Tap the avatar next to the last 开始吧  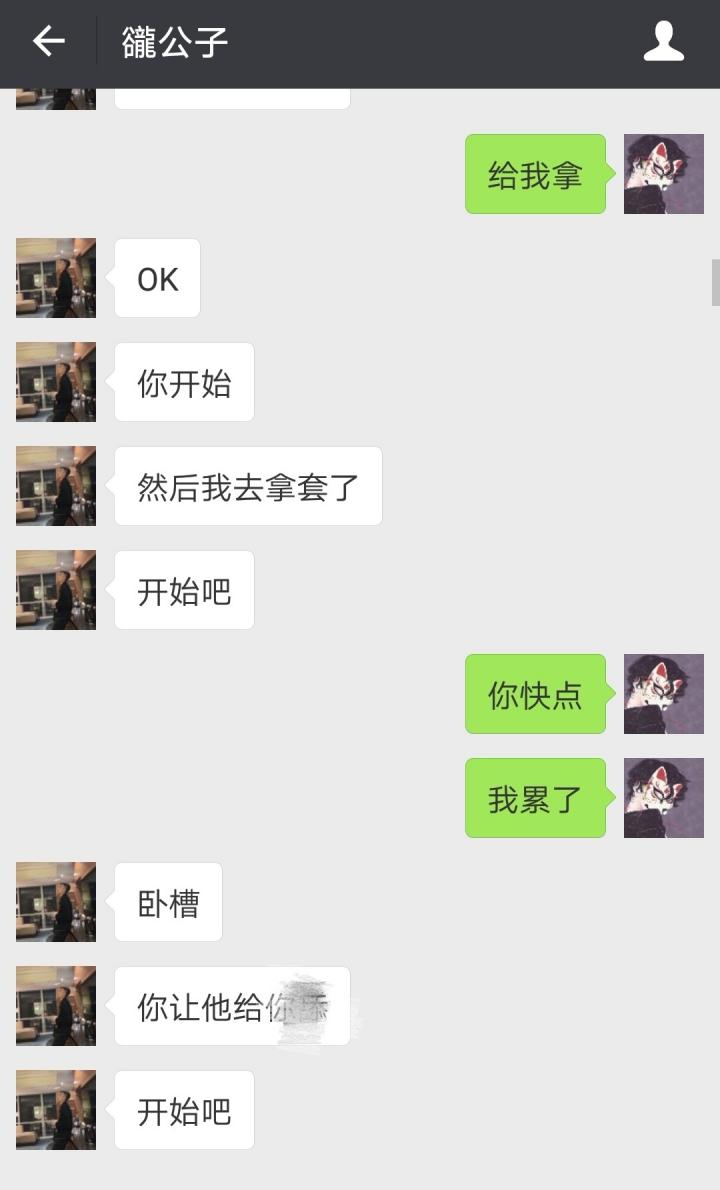[55, 1109]
